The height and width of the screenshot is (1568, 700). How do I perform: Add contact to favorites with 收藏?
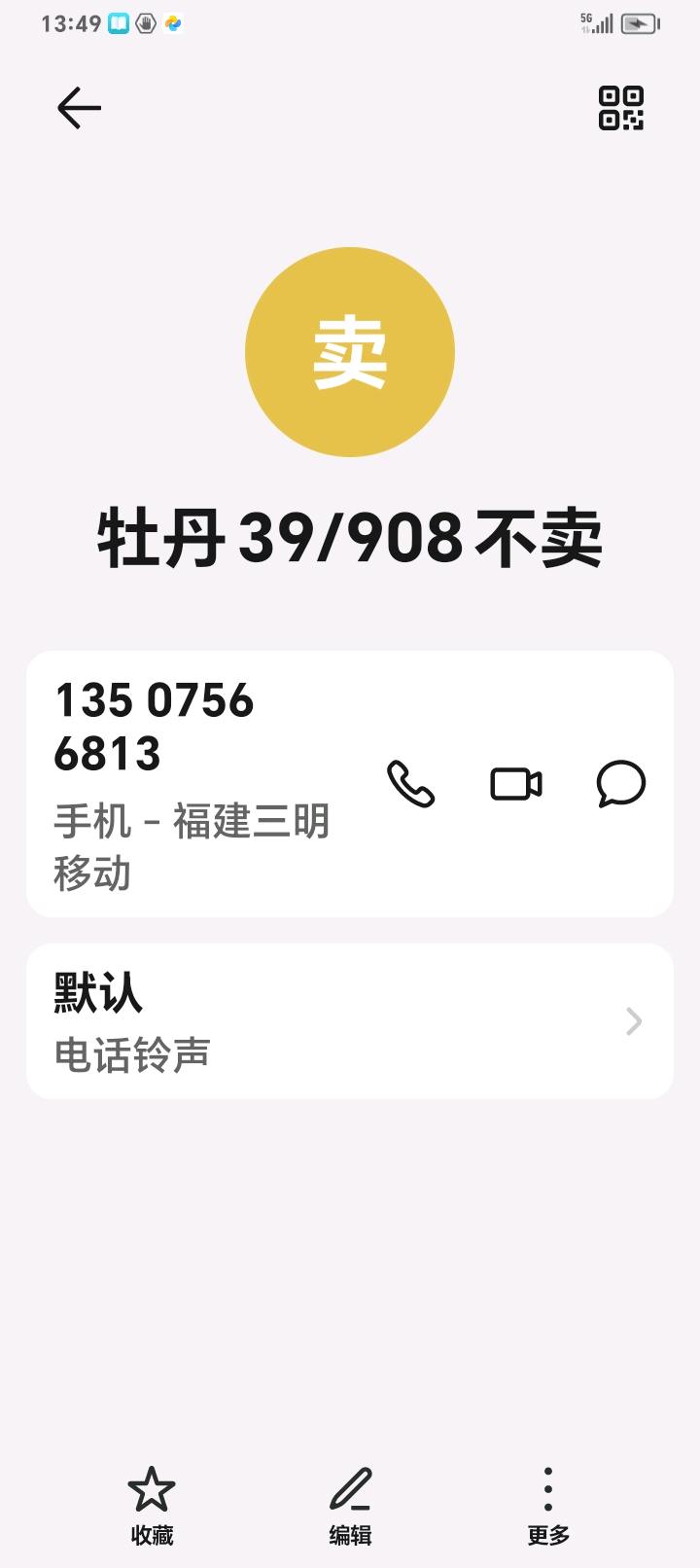pos(152,1504)
